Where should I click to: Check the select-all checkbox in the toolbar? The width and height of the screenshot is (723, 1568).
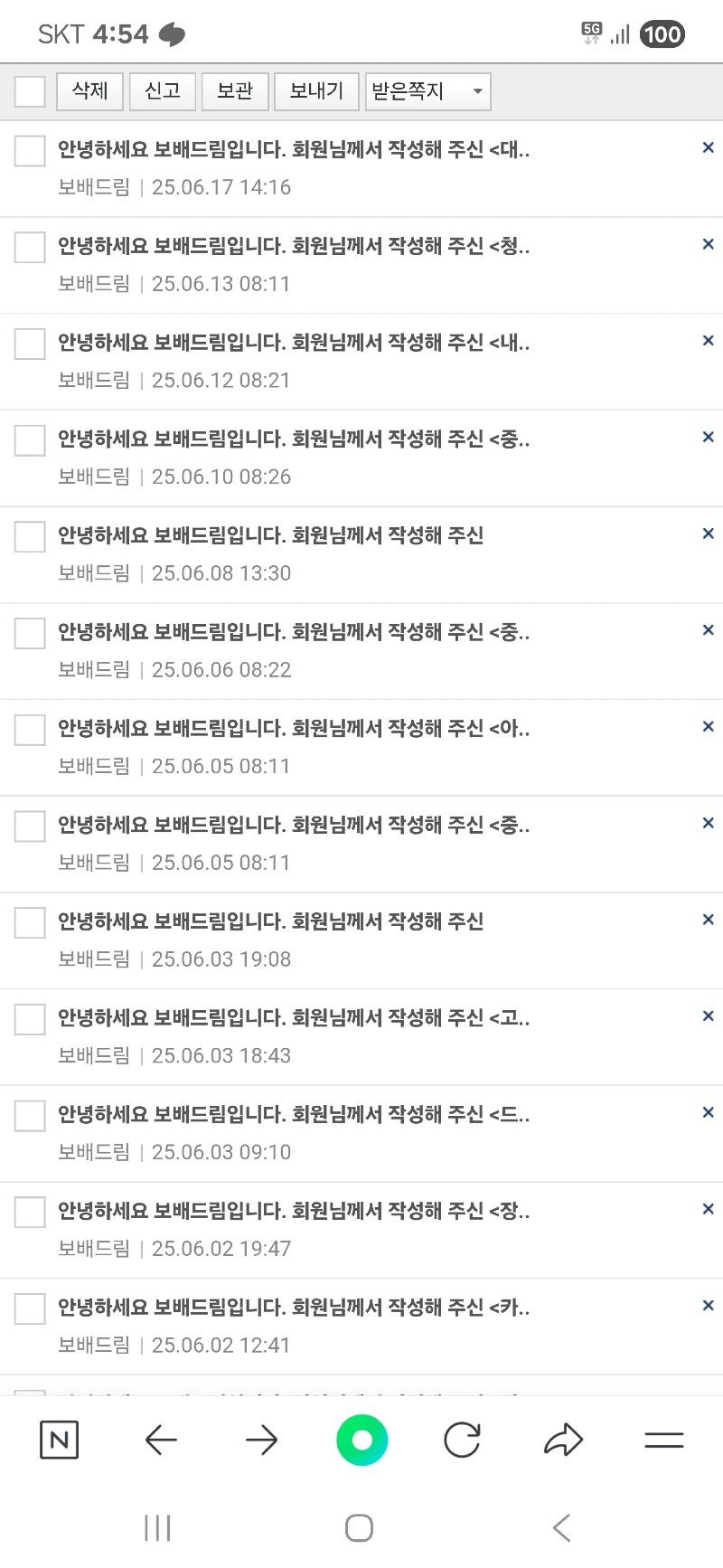pos(29,91)
